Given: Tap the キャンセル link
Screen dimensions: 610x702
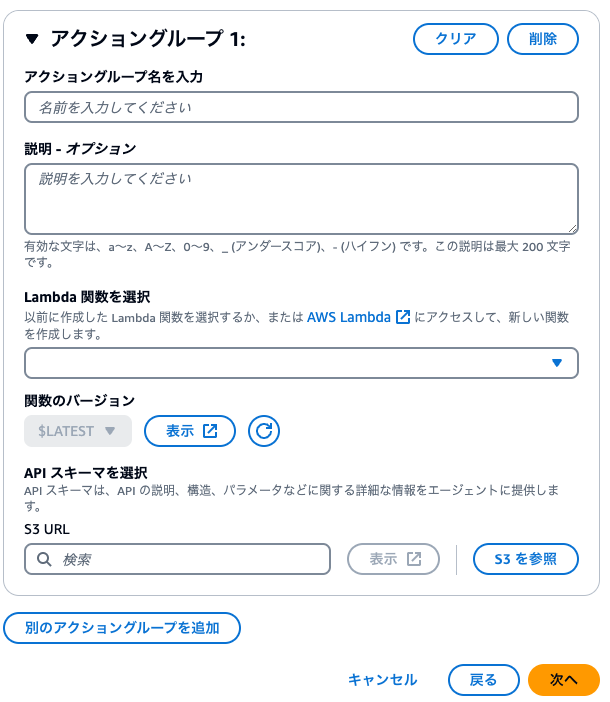Looking at the screenshot, I should click(x=382, y=679).
